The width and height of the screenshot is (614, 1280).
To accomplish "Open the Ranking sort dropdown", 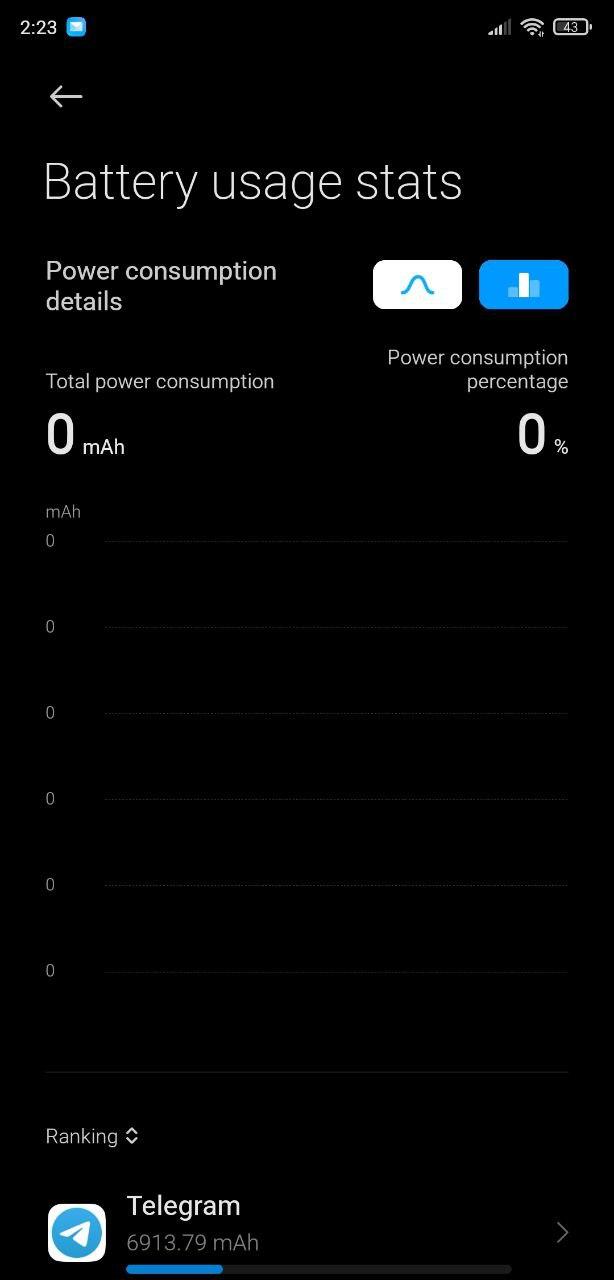I will click(x=92, y=1136).
